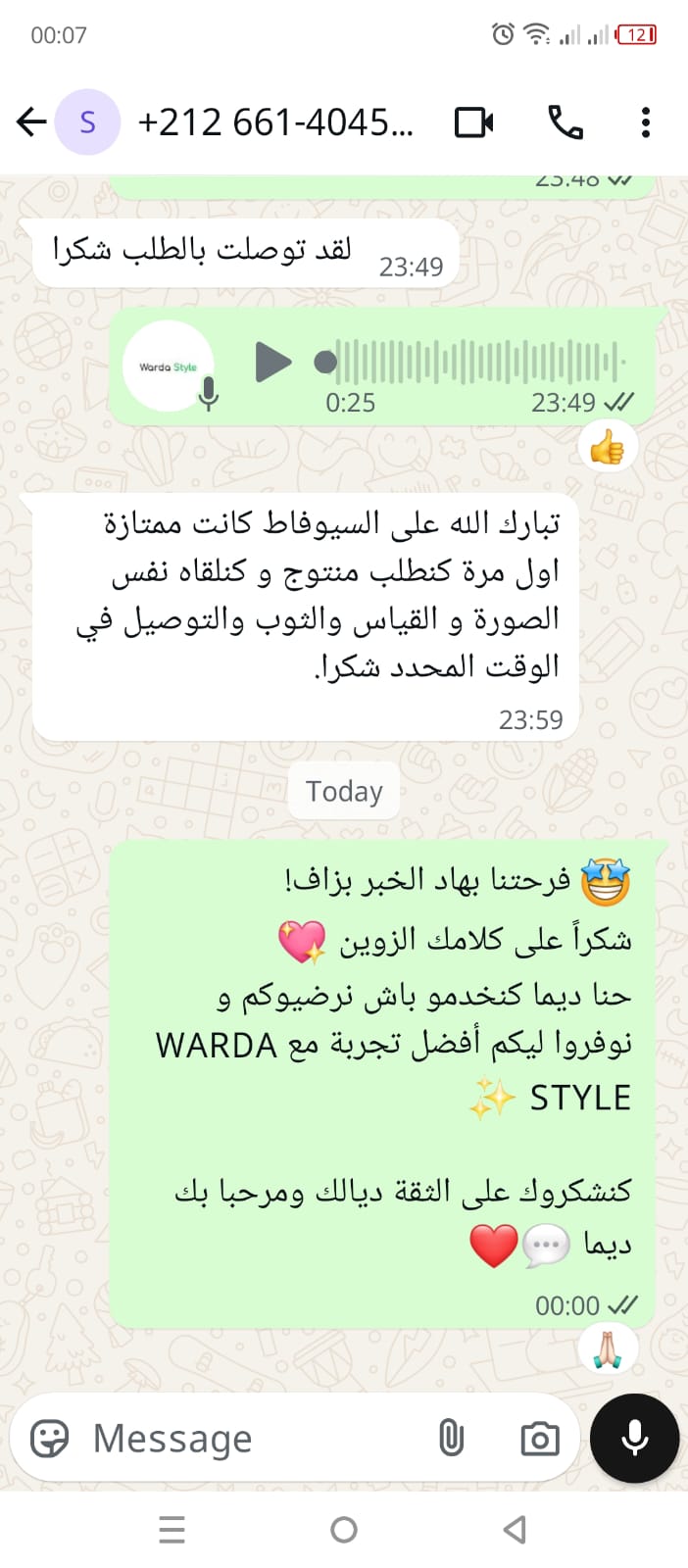The width and height of the screenshot is (688, 1568).
Task: Tap the microphone to record voice note
Action: [634, 1439]
